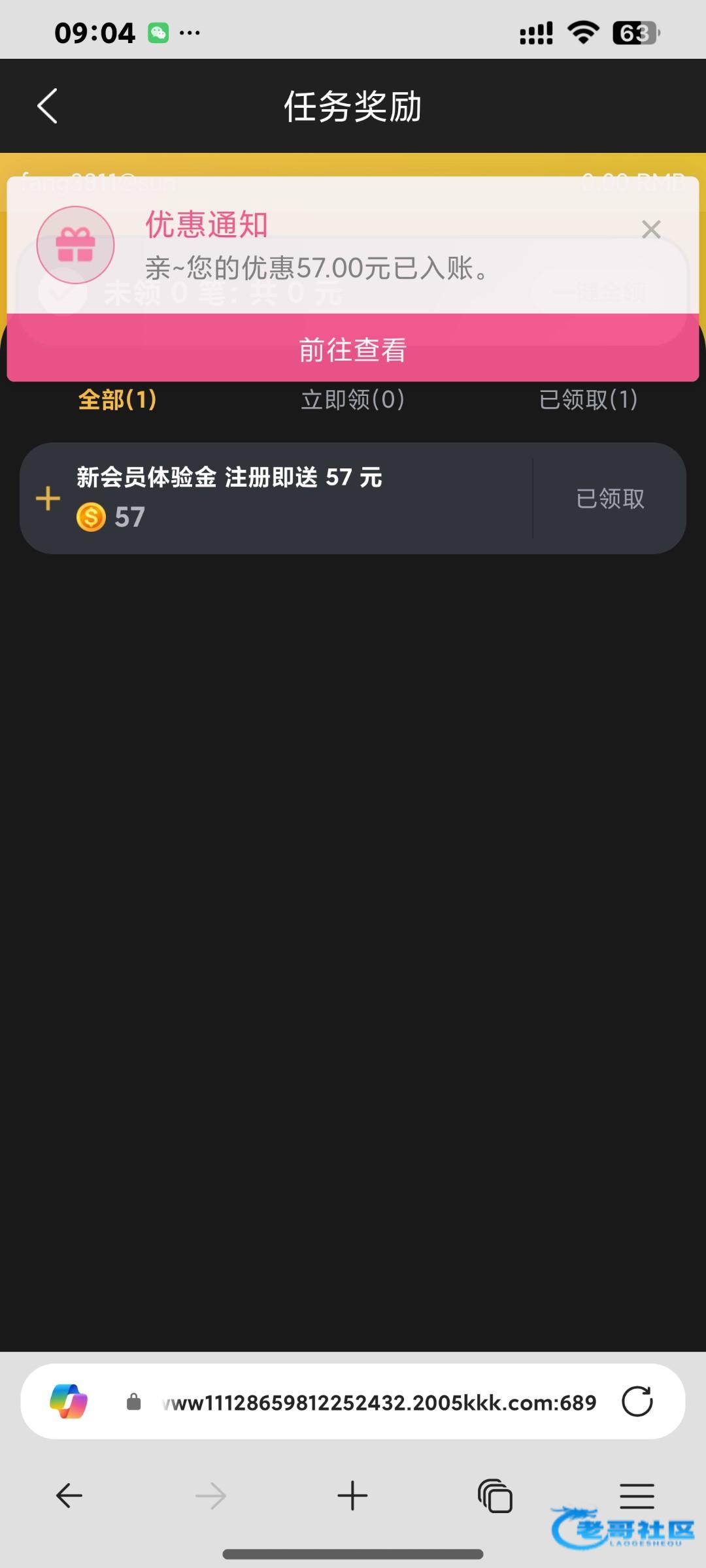Open a new browser tab
This screenshot has height=1568, width=706.
[352, 1495]
